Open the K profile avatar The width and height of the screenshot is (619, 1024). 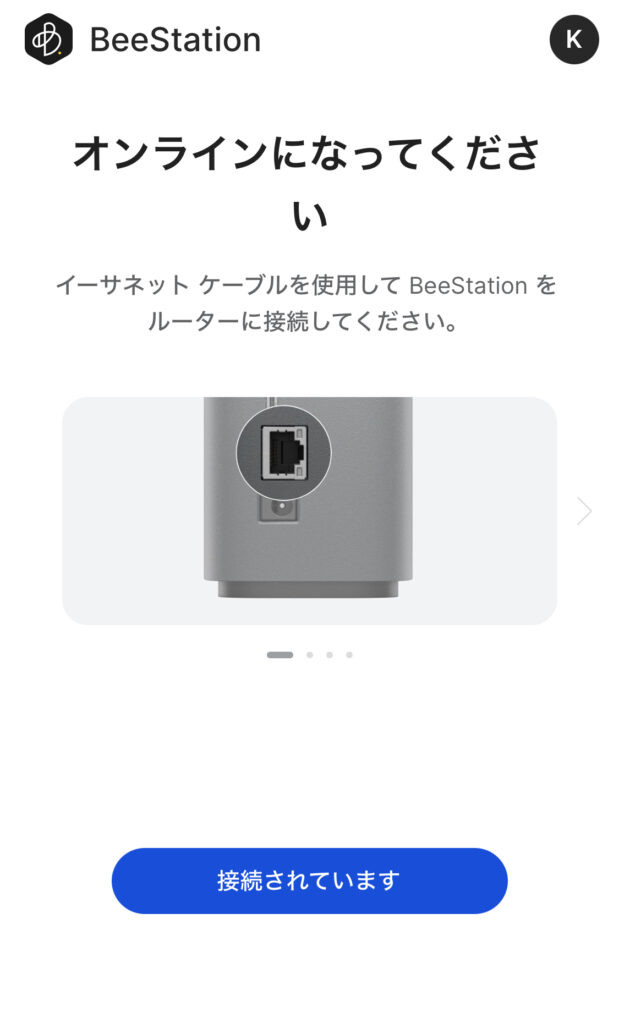(x=574, y=39)
